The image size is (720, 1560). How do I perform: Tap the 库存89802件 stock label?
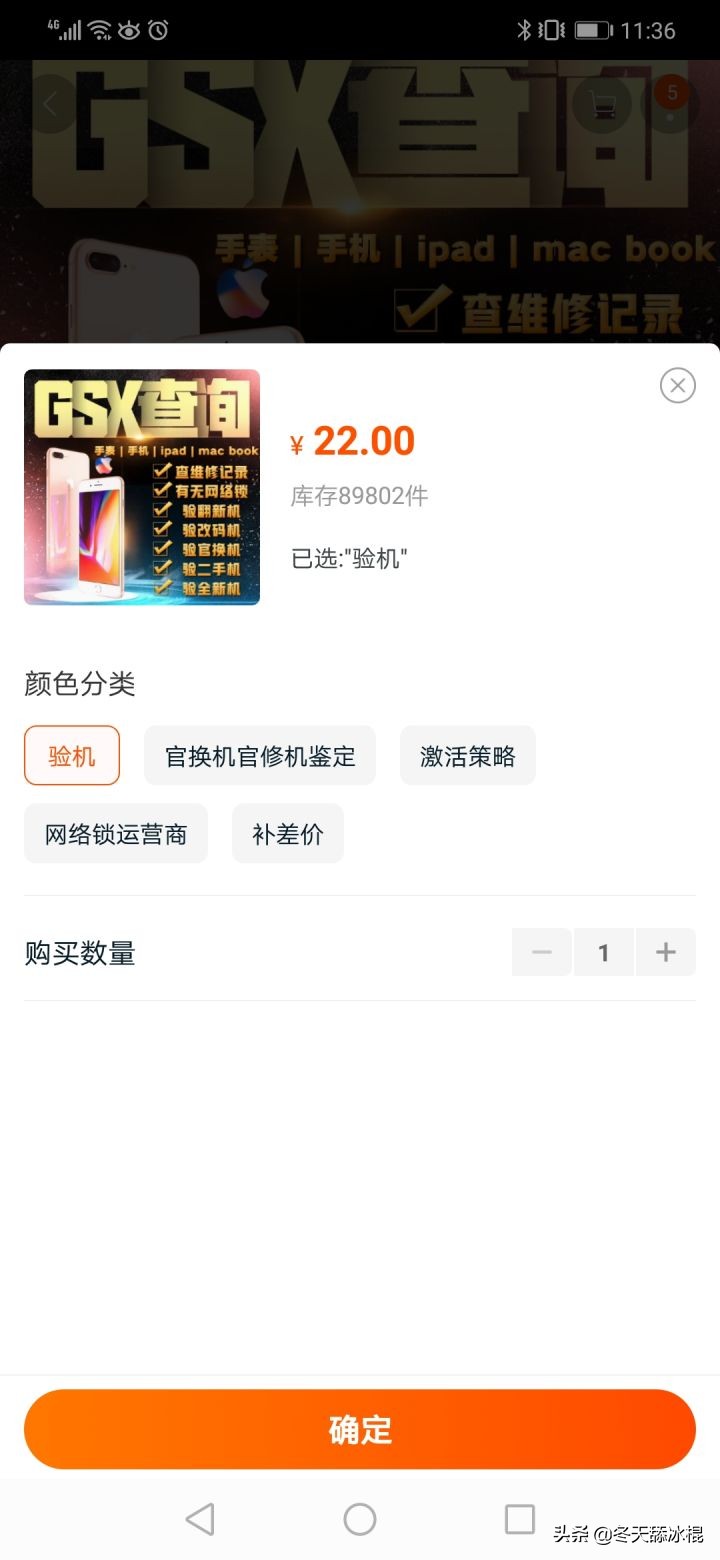point(358,496)
